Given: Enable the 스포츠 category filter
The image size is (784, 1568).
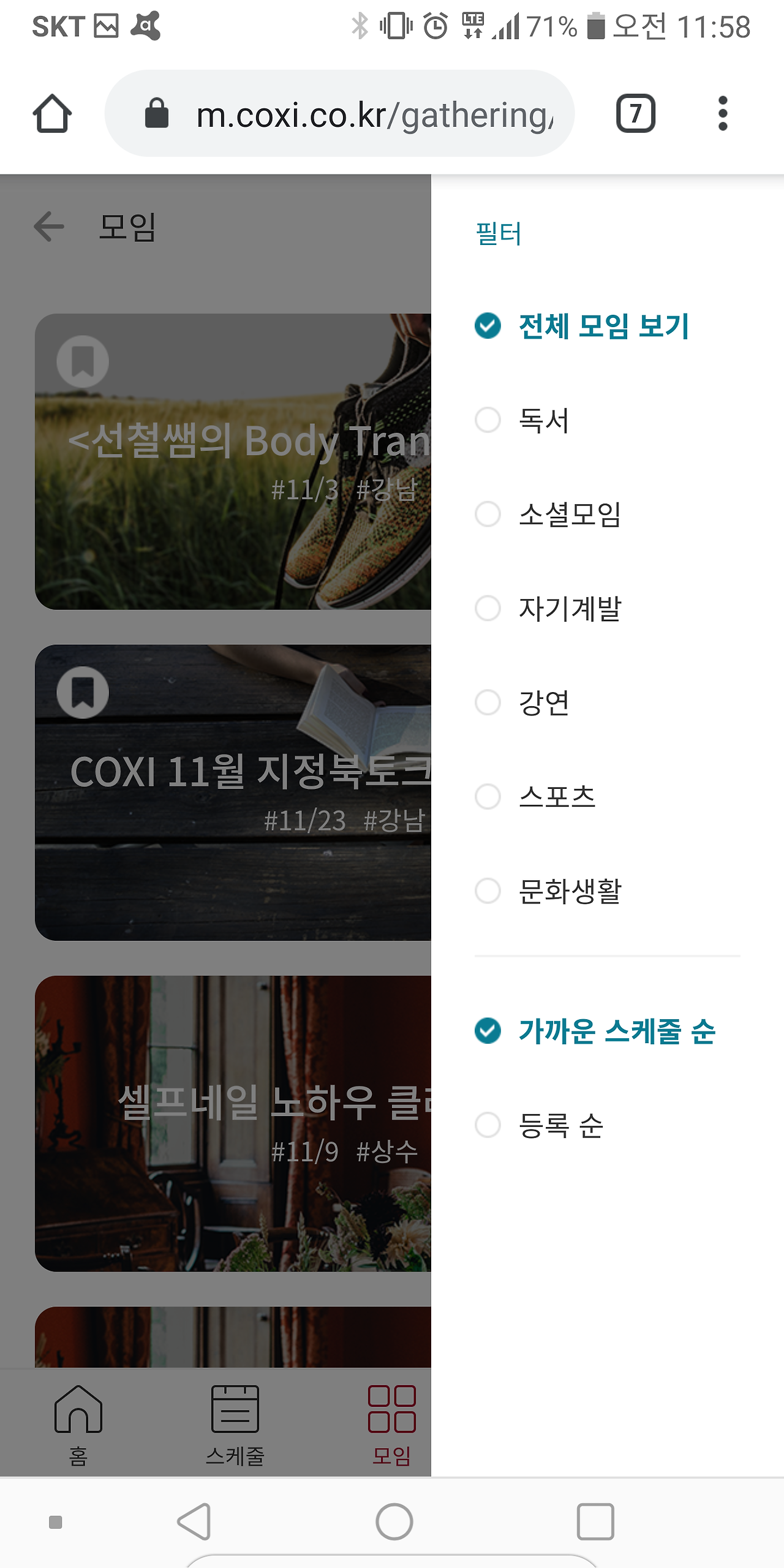Looking at the screenshot, I should [556, 796].
